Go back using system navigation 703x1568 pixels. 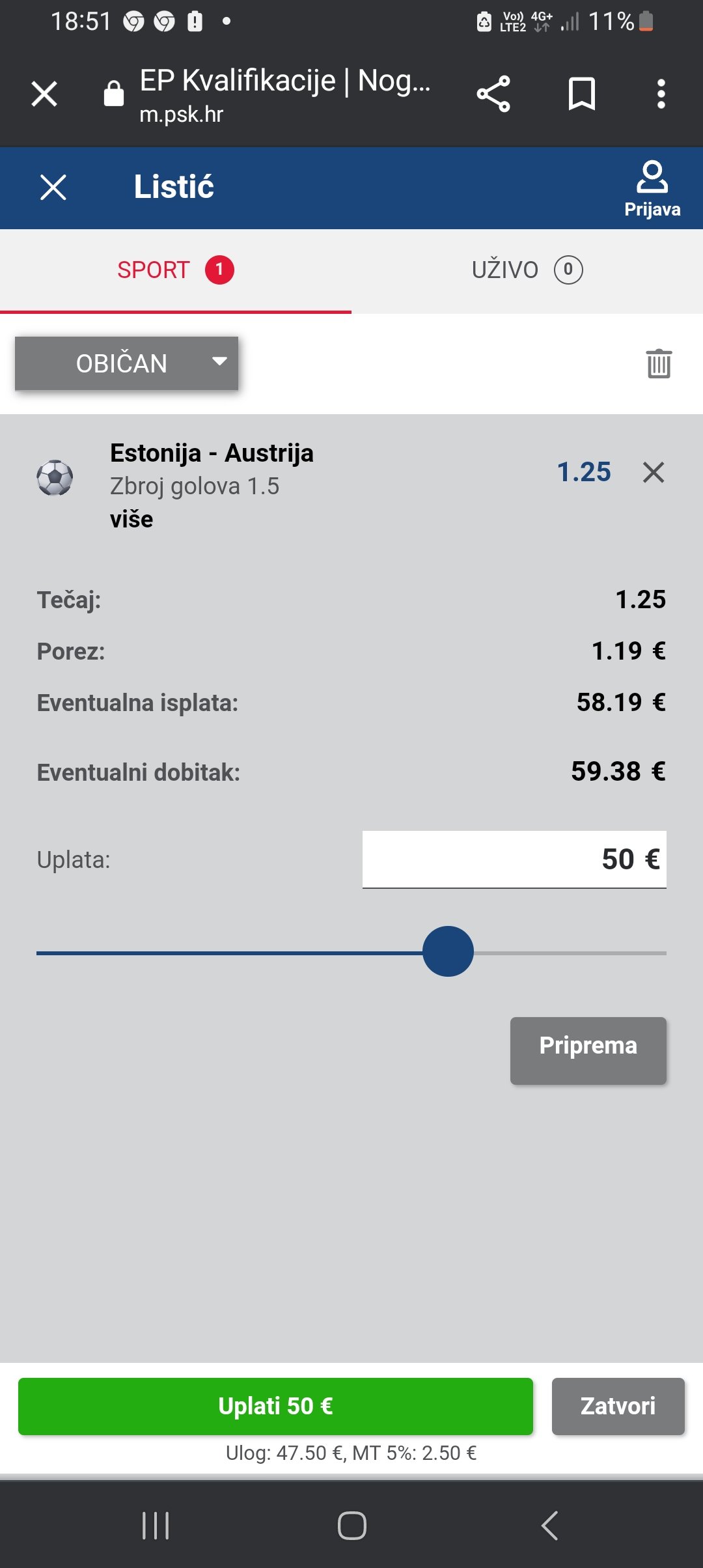(550, 1525)
